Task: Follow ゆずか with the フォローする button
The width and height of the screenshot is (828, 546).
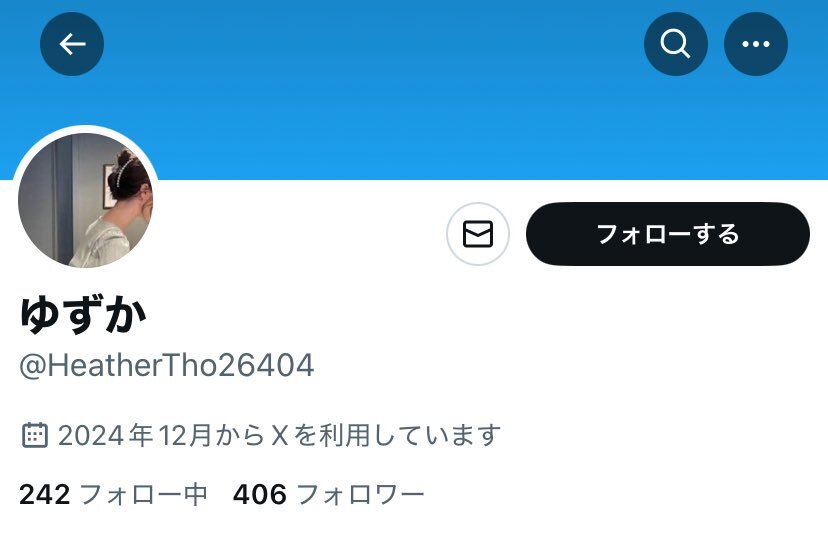Action: [667, 234]
